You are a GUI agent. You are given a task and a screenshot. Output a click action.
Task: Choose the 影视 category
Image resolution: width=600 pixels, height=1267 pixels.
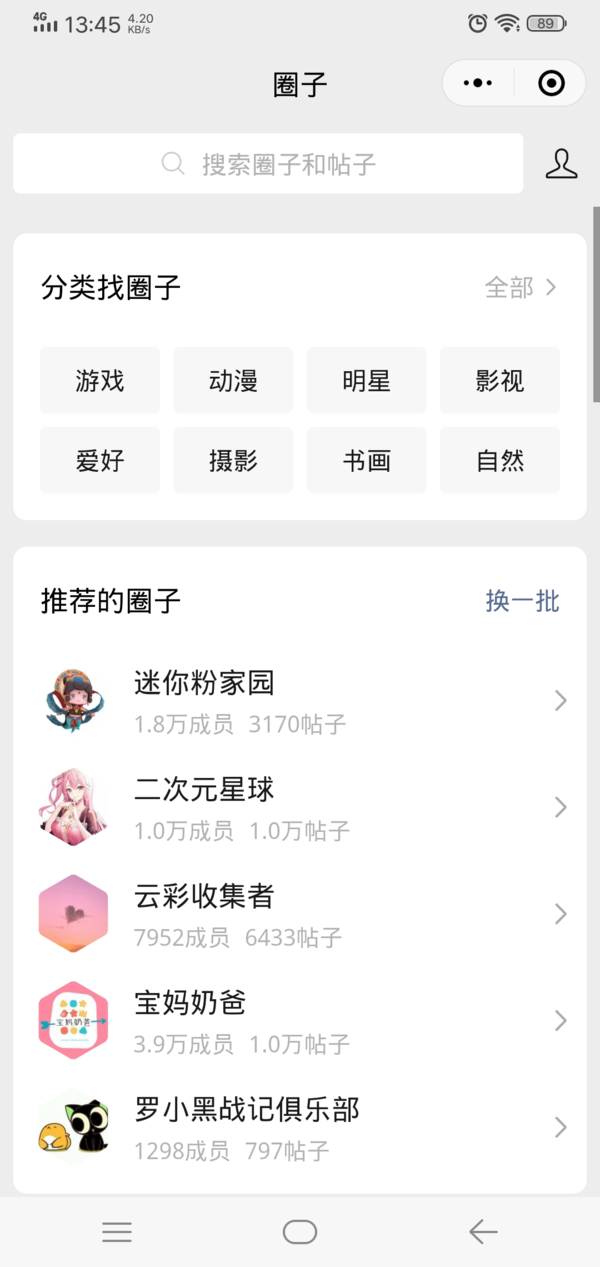point(500,380)
